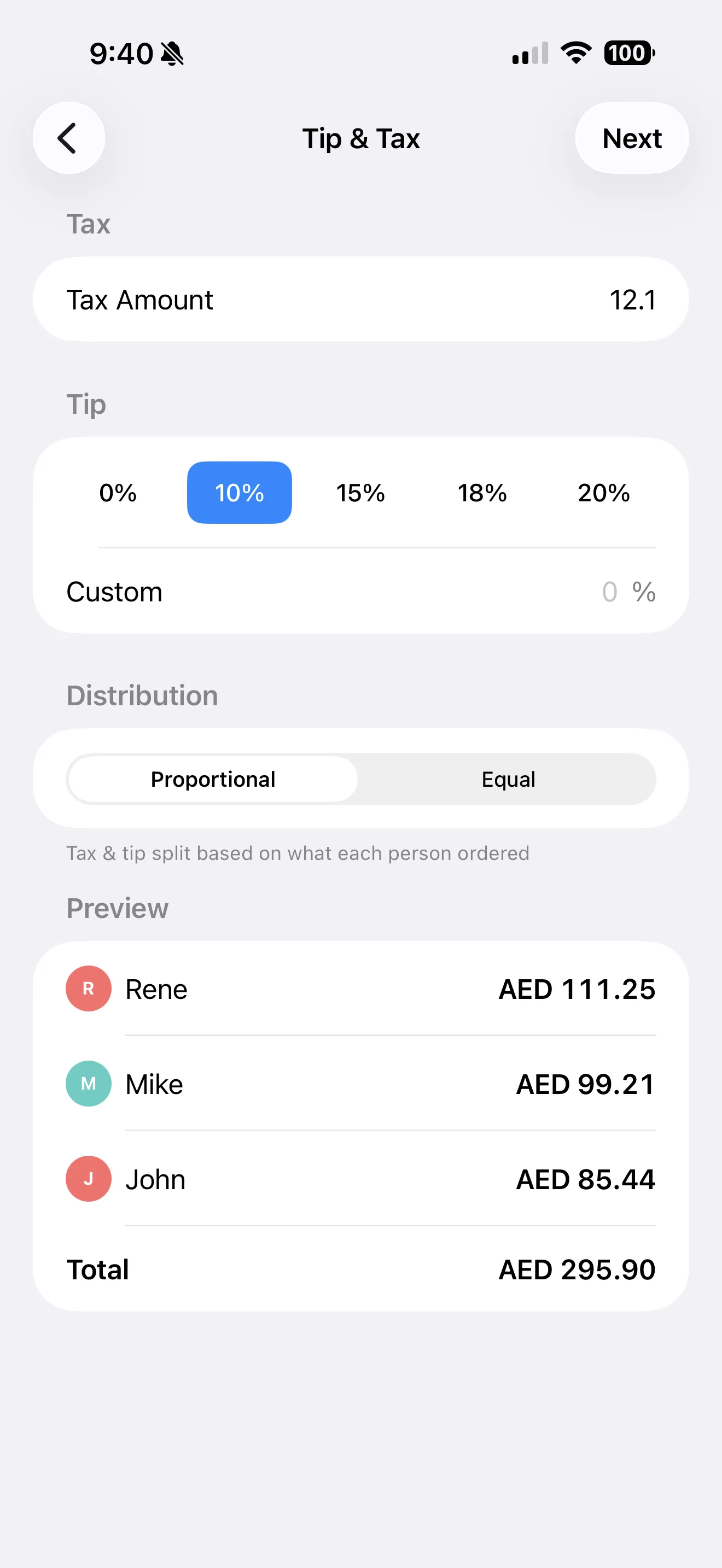Viewport: 722px width, 1568px height.
Task: Tap the back arrow to return
Action: click(x=69, y=138)
